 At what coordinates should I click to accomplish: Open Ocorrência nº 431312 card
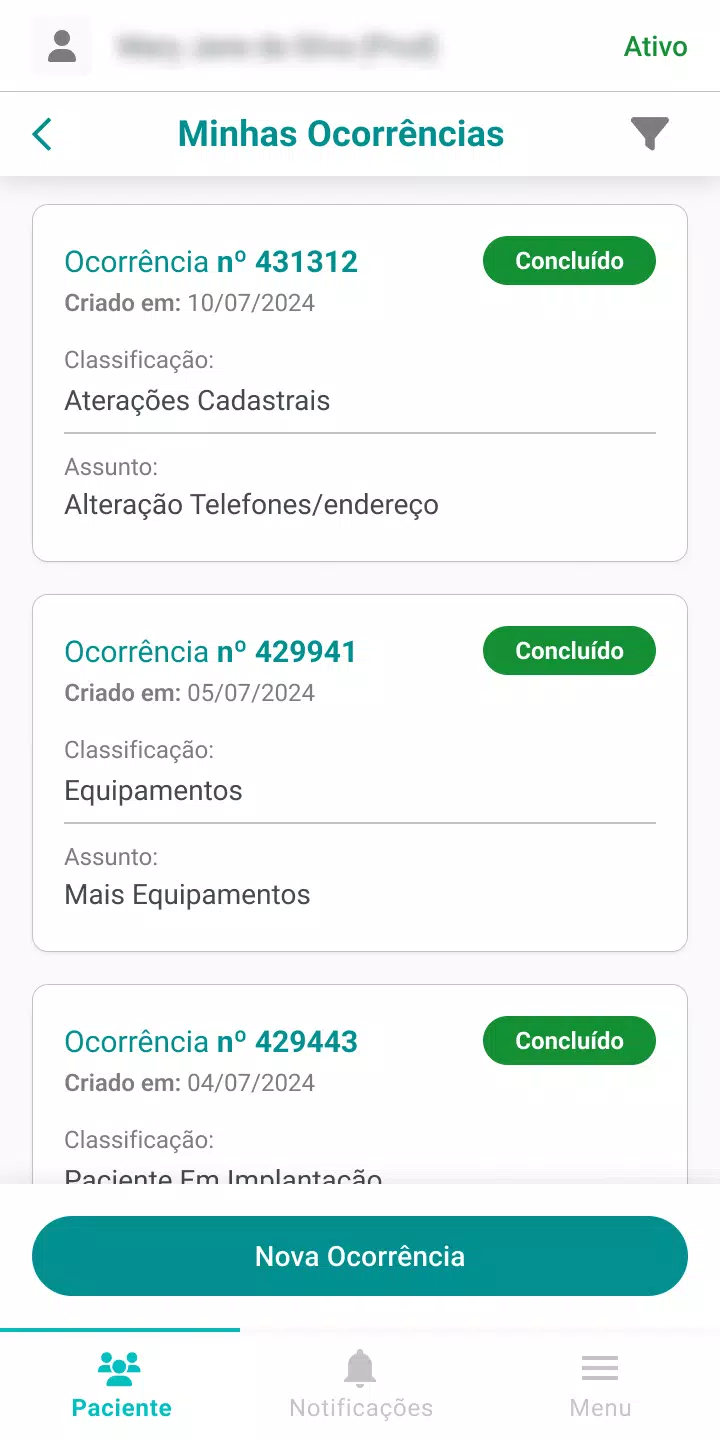click(x=360, y=383)
